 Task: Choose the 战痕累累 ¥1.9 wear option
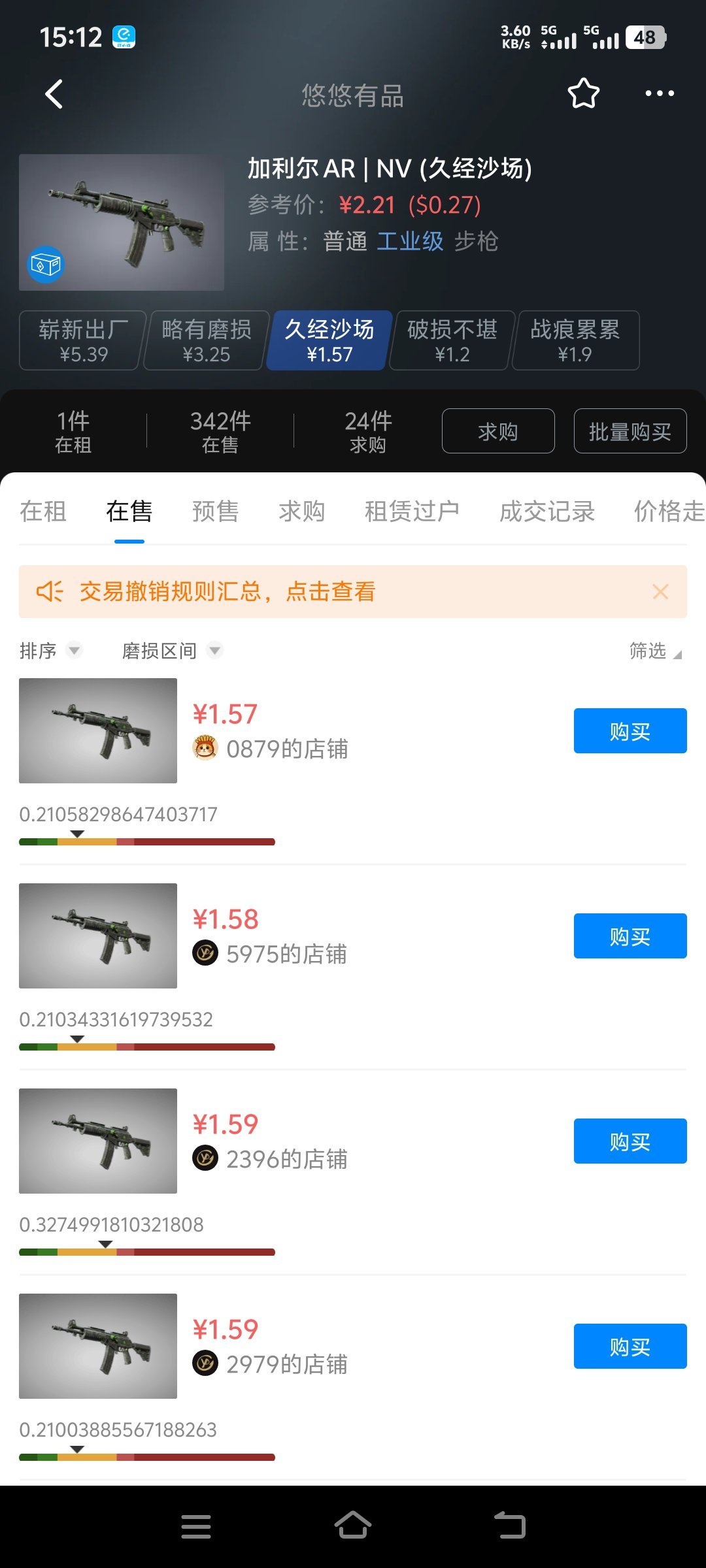575,340
